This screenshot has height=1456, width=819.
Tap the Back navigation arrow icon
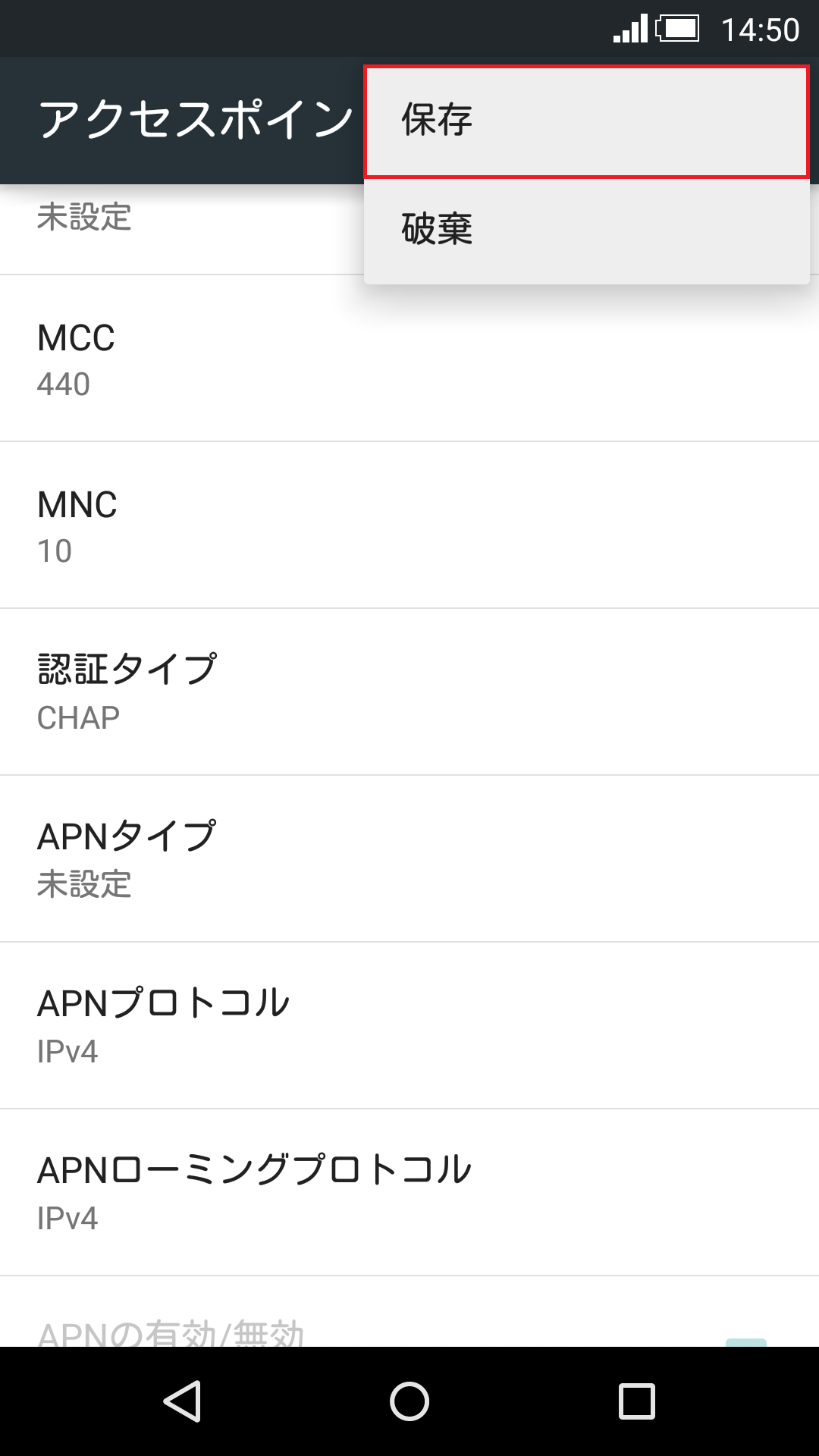tap(182, 1401)
